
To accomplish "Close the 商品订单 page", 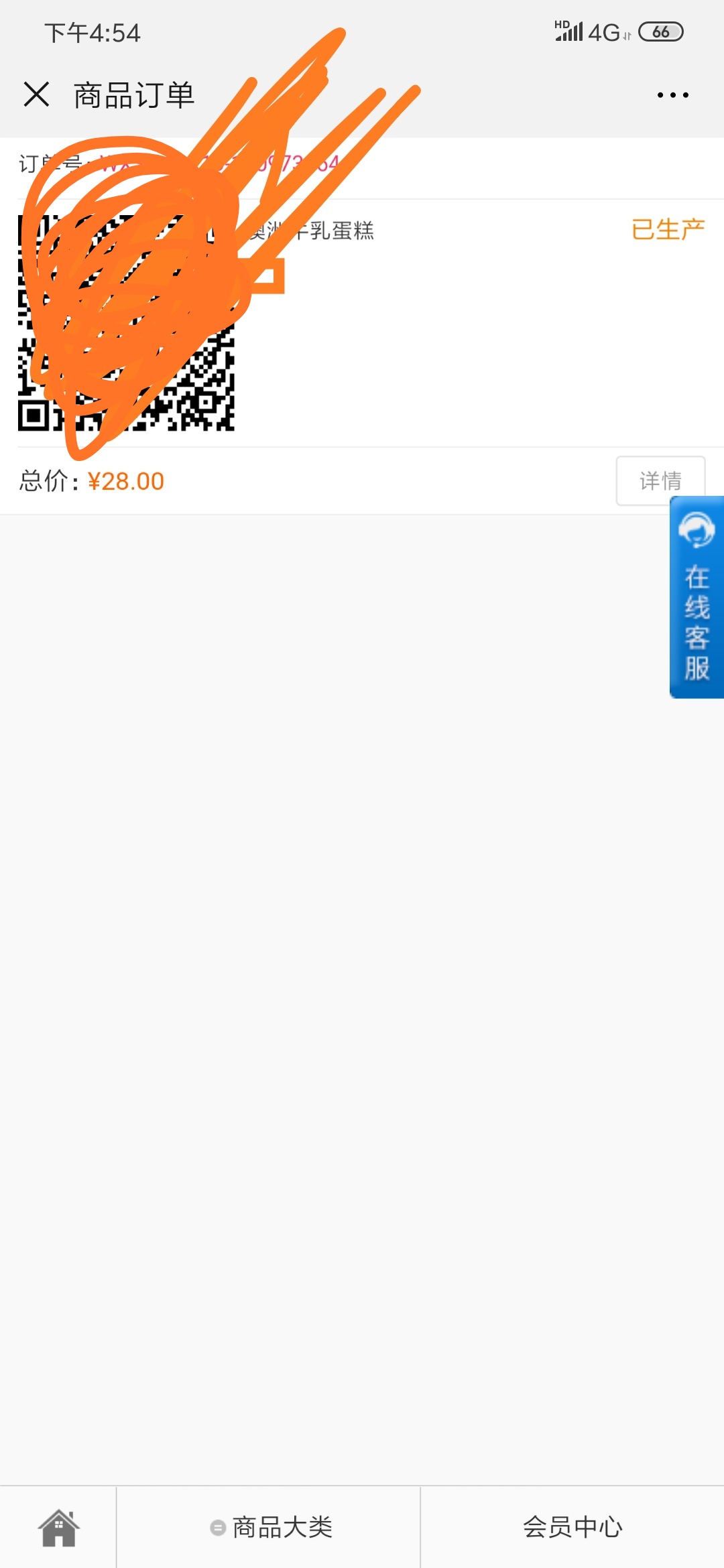I will tap(36, 94).
